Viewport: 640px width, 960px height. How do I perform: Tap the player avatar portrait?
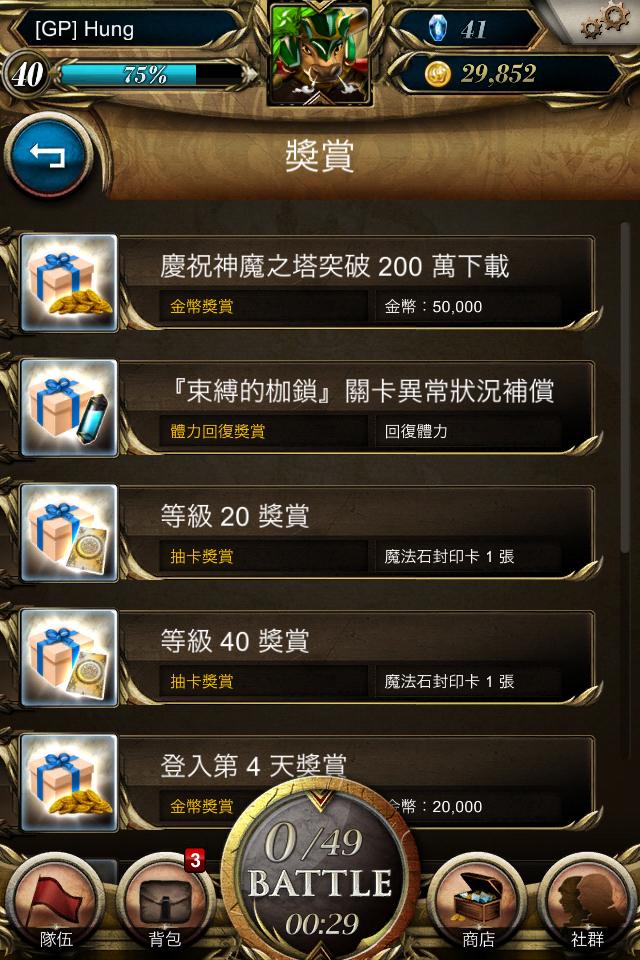pyautogui.click(x=320, y=52)
